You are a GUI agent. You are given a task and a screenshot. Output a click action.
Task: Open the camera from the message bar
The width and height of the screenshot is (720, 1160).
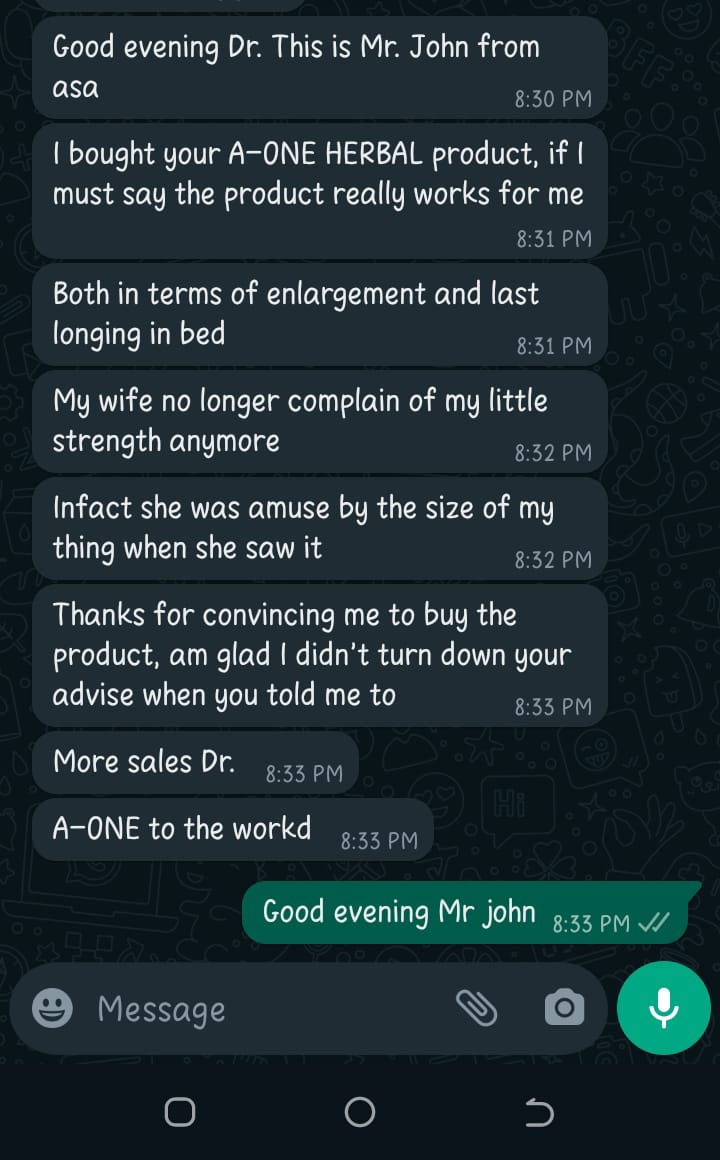(564, 1008)
